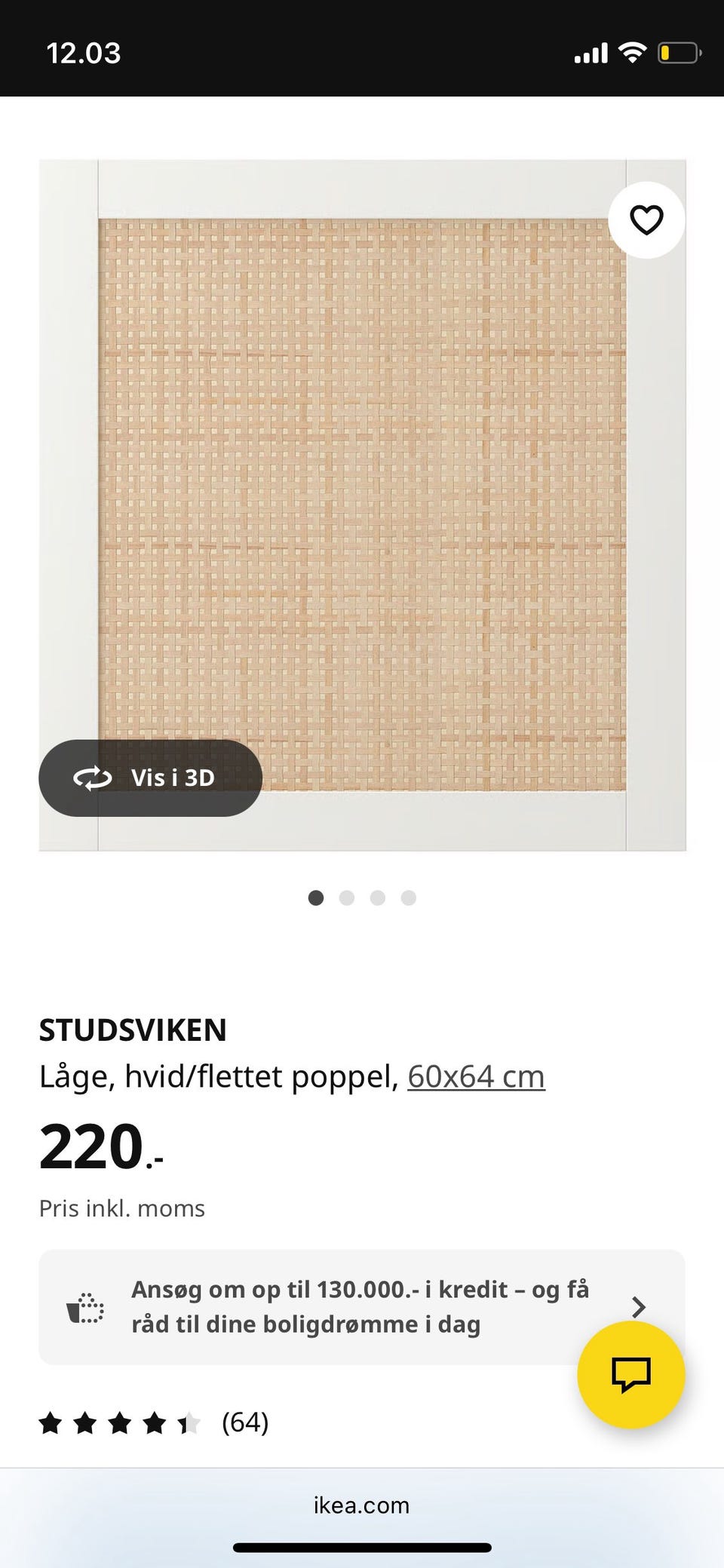Tap the 12.03 clock to scroll top
724x1568 pixels.
click(x=84, y=51)
